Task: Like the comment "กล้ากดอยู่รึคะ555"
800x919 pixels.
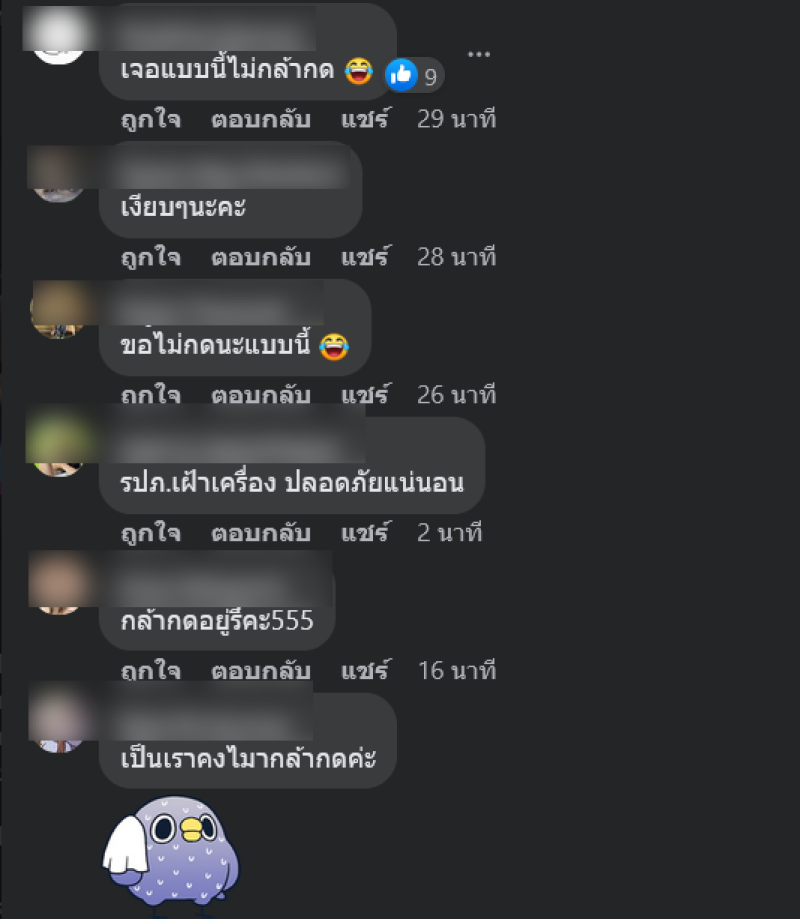Action: click(x=150, y=670)
